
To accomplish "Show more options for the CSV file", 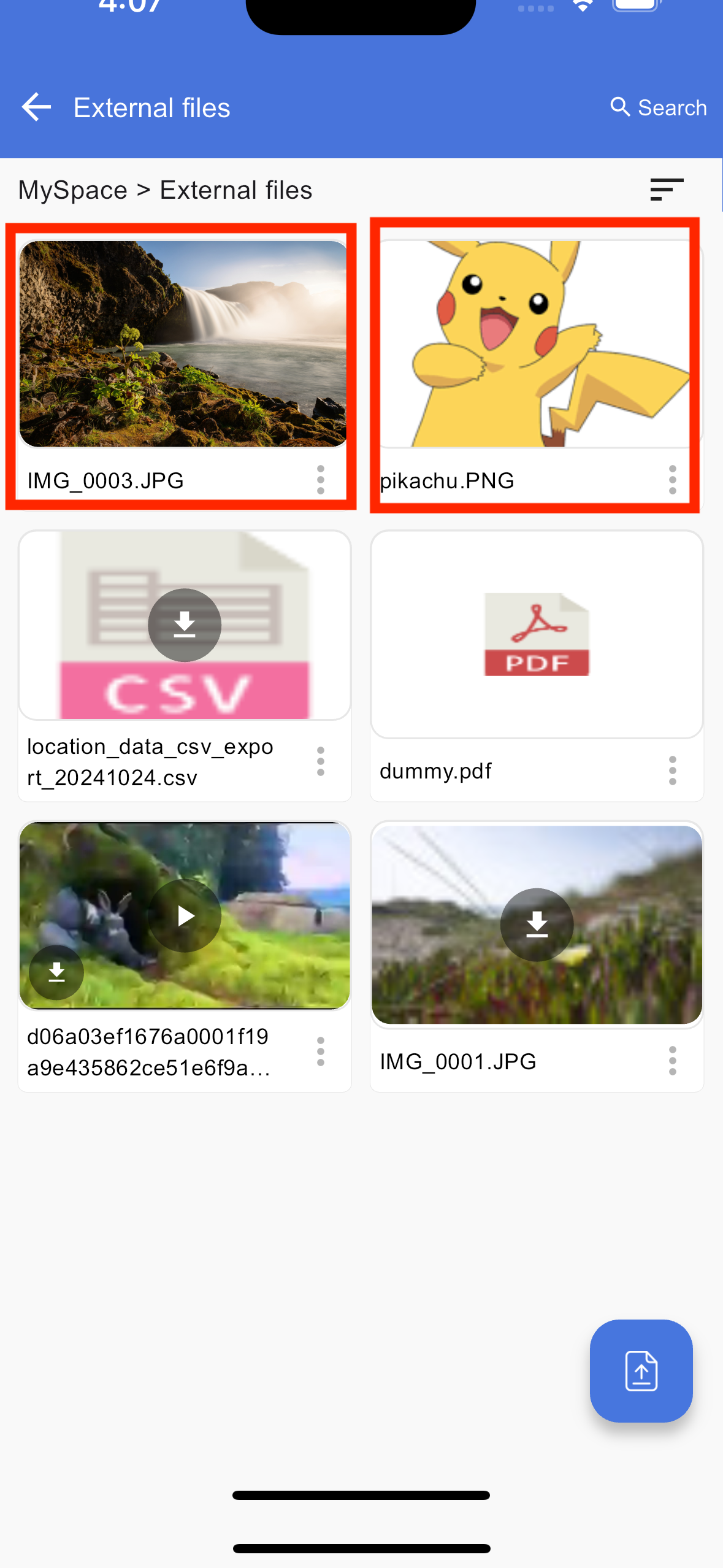I will 320,762.
